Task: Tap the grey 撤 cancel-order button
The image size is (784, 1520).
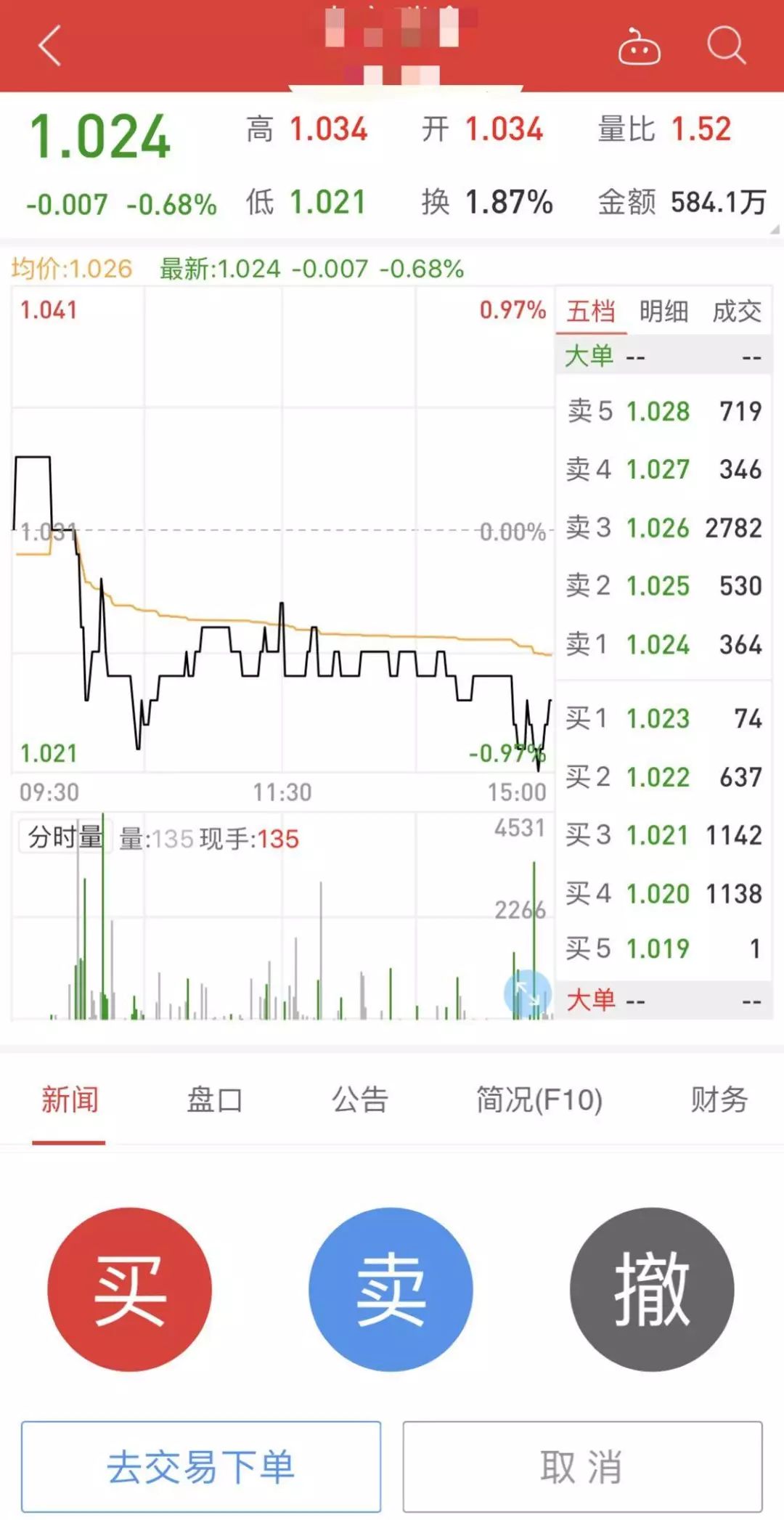Action: pyautogui.click(x=652, y=1289)
